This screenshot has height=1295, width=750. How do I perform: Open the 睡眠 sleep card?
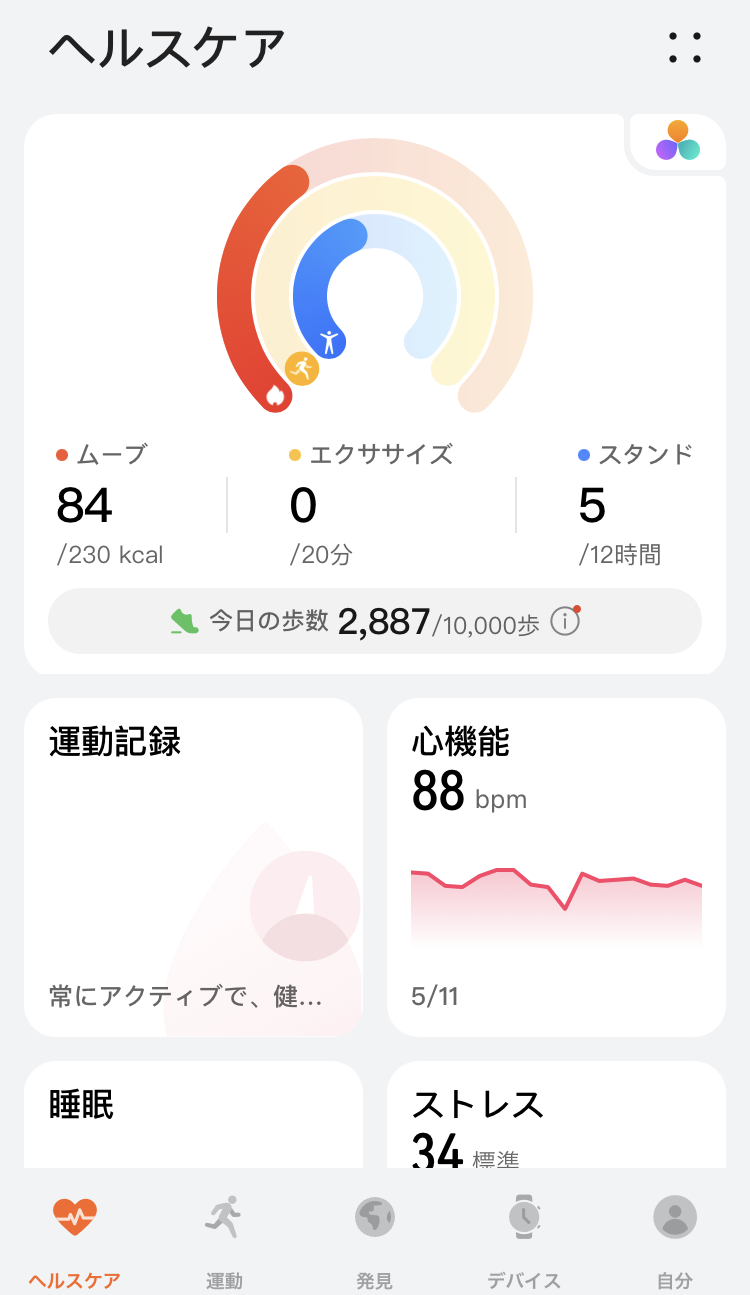point(193,1115)
